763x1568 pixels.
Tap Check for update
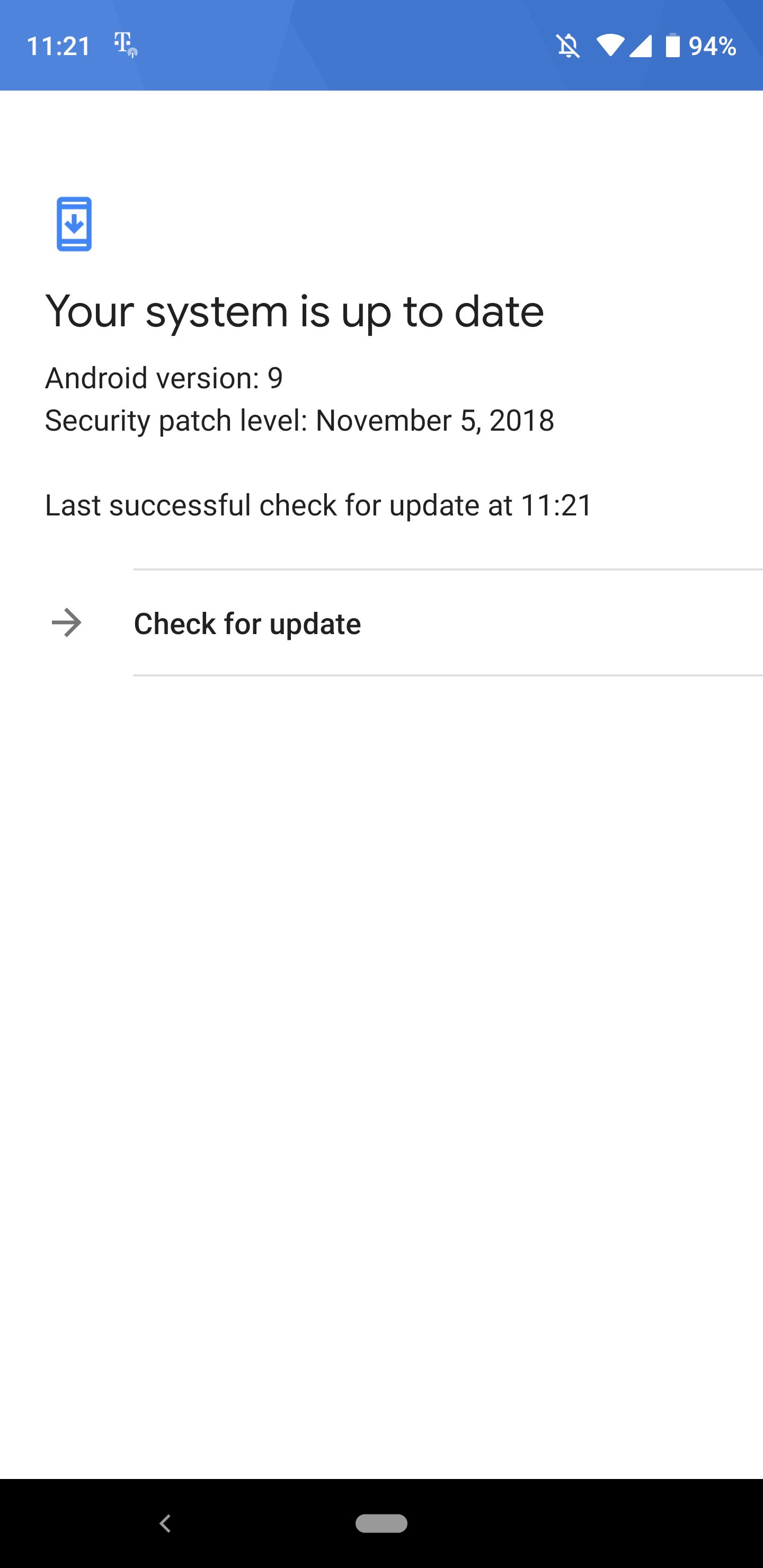[x=381, y=622]
